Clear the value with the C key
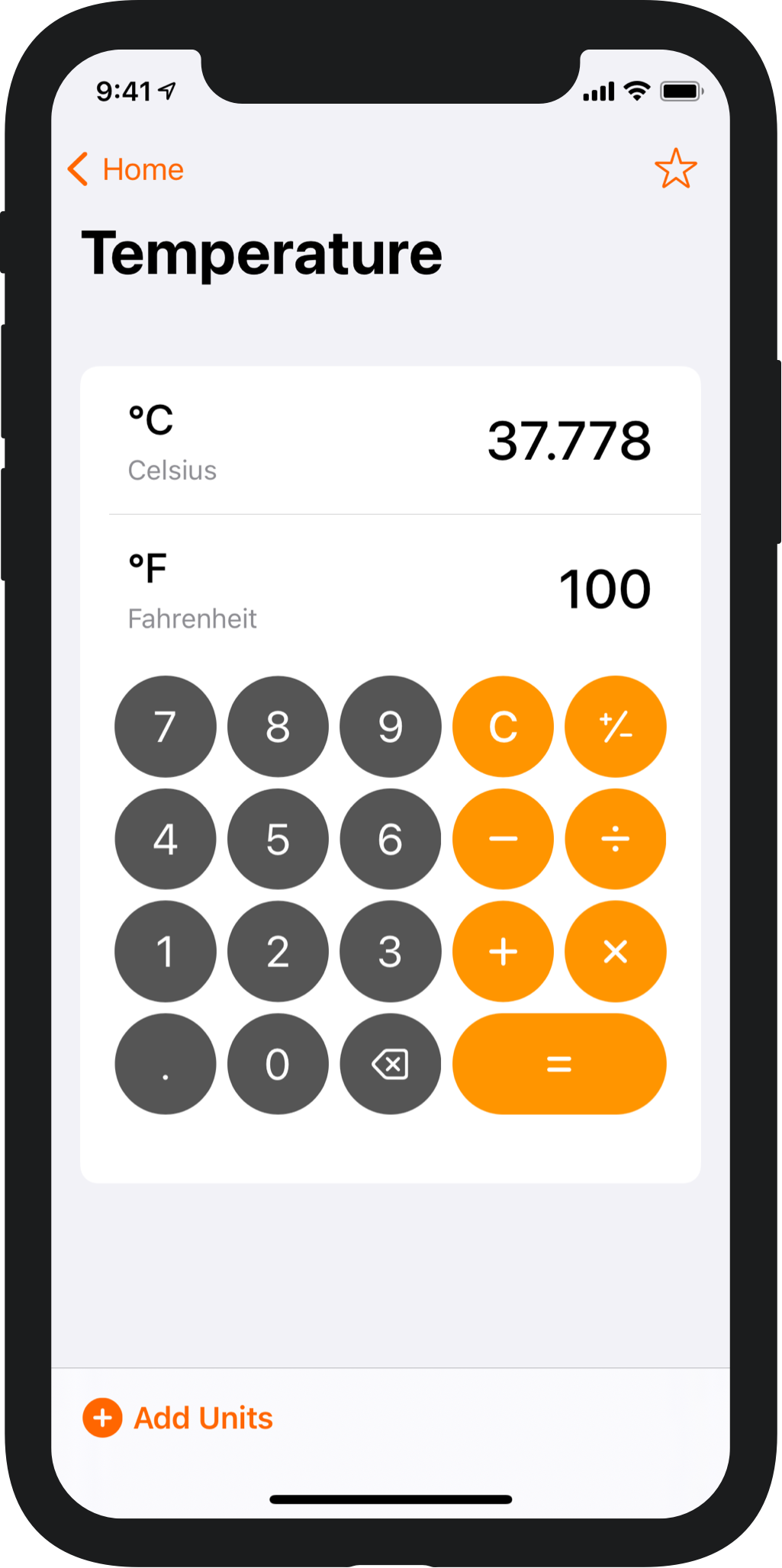782x1568 pixels. (503, 727)
